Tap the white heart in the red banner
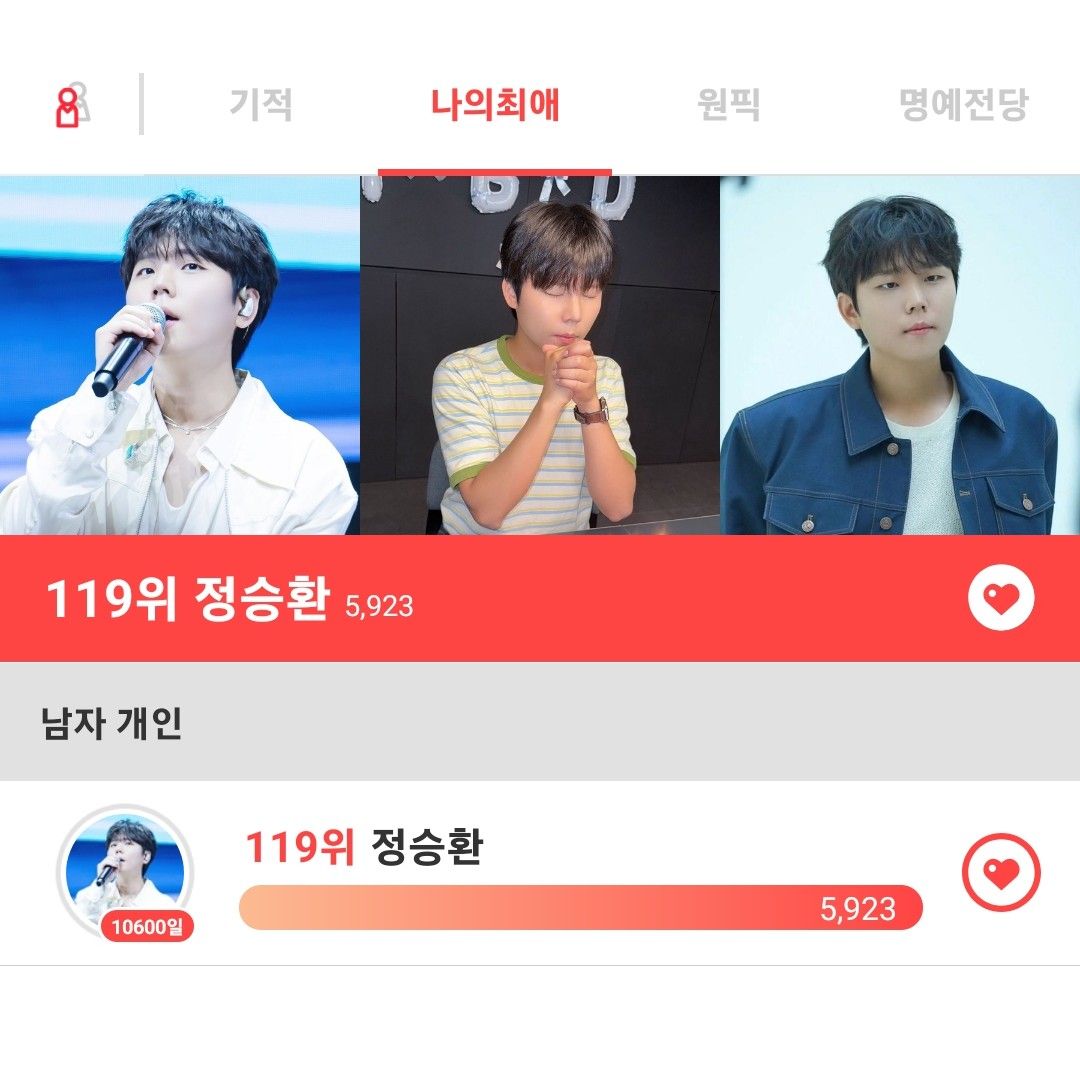 [1001, 599]
